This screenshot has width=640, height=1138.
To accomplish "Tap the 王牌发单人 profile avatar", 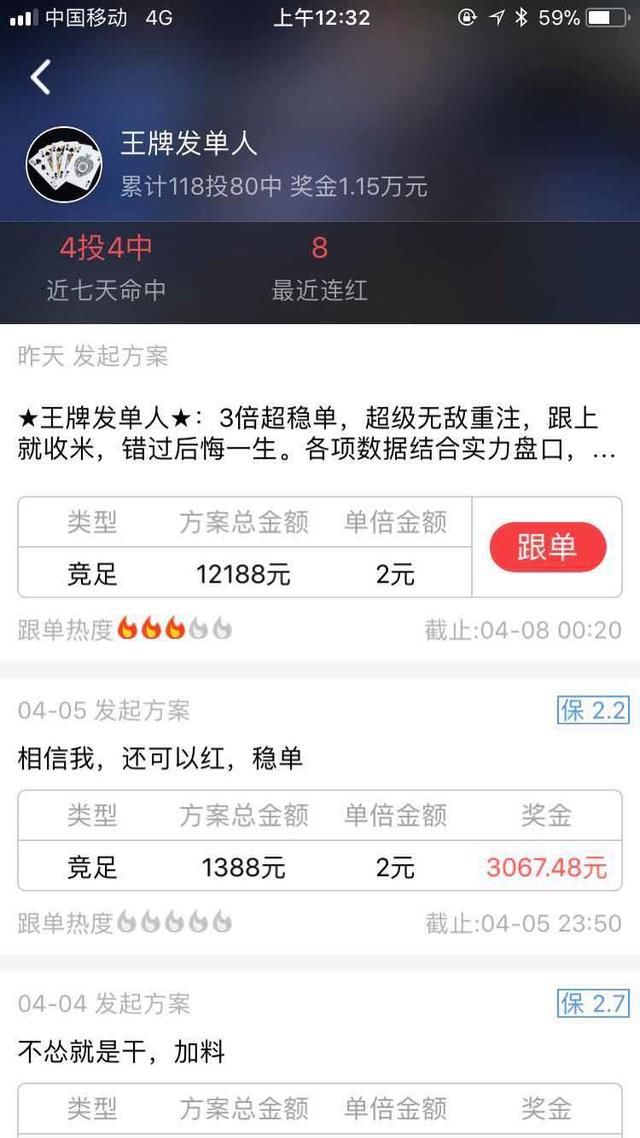I will coord(64,163).
